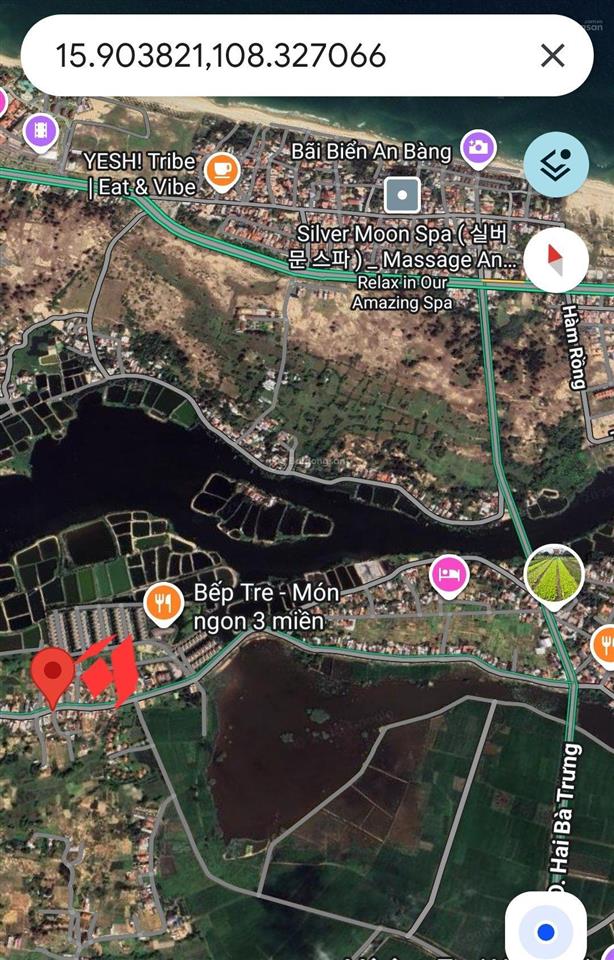
Task: Select the Bãi Biển An Bàng photo marker
Action: click(479, 149)
